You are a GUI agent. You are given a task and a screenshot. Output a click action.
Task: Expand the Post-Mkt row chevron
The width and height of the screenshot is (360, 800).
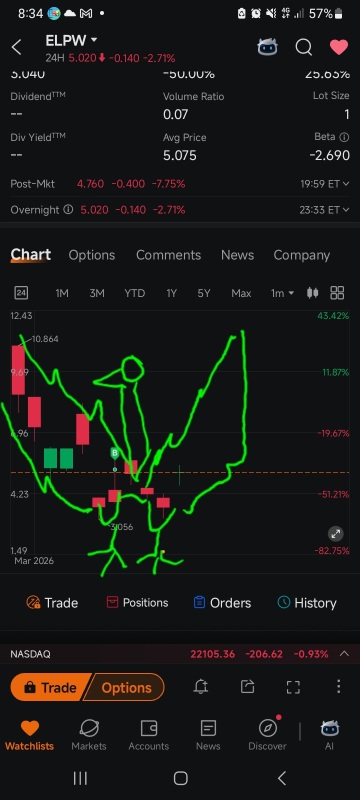(x=346, y=184)
